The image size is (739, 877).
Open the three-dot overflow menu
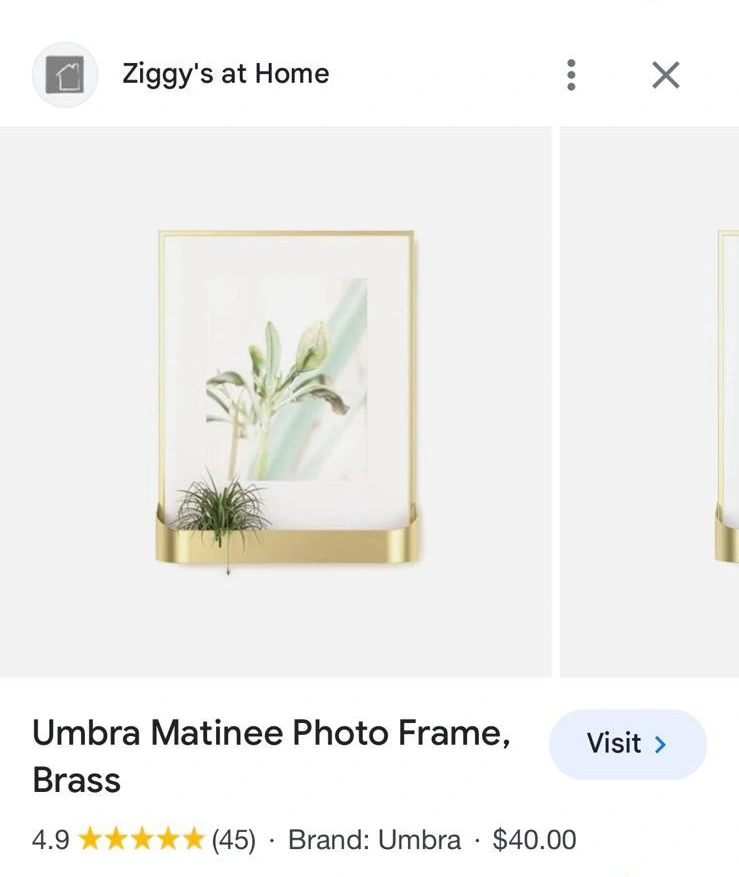point(571,74)
